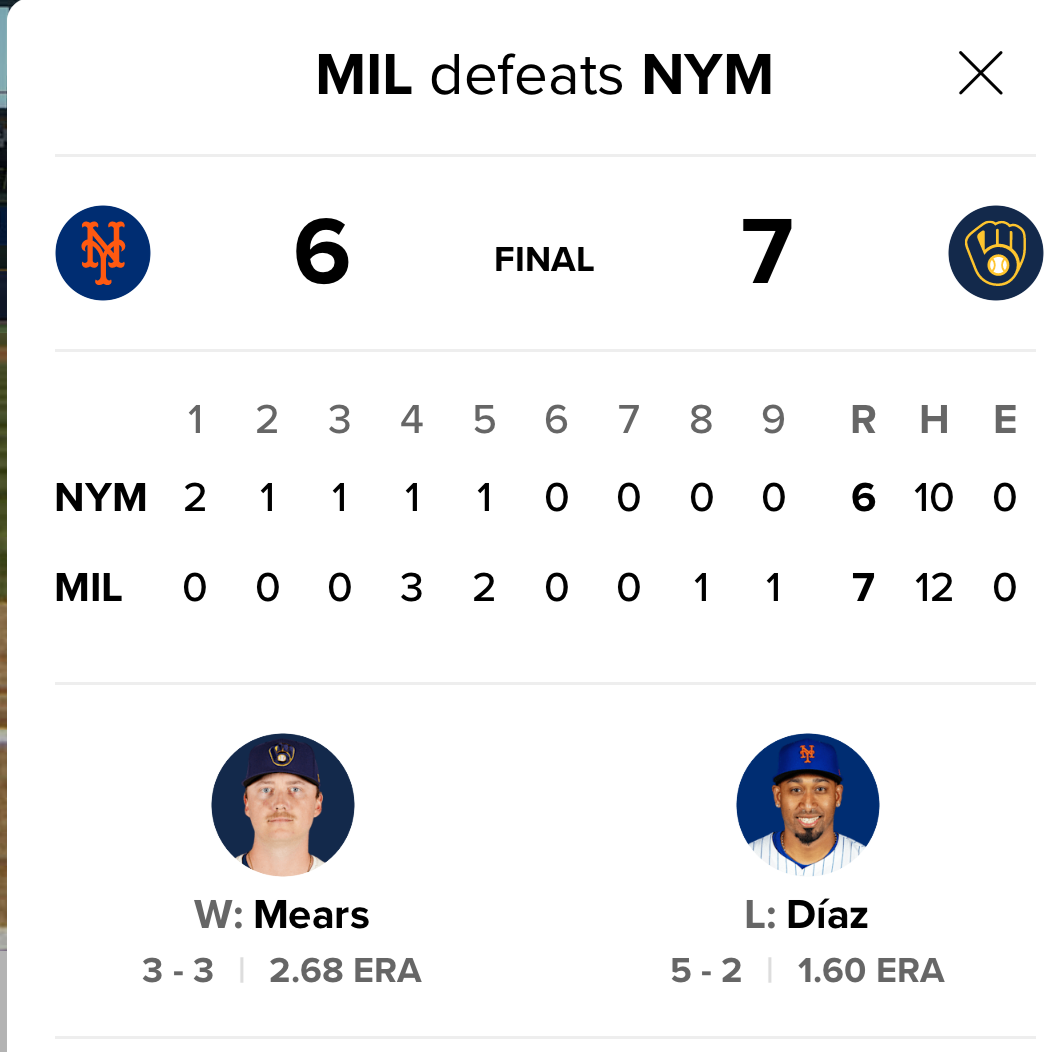Close the MIL defeats NYM summary

[x=980, y=74]
